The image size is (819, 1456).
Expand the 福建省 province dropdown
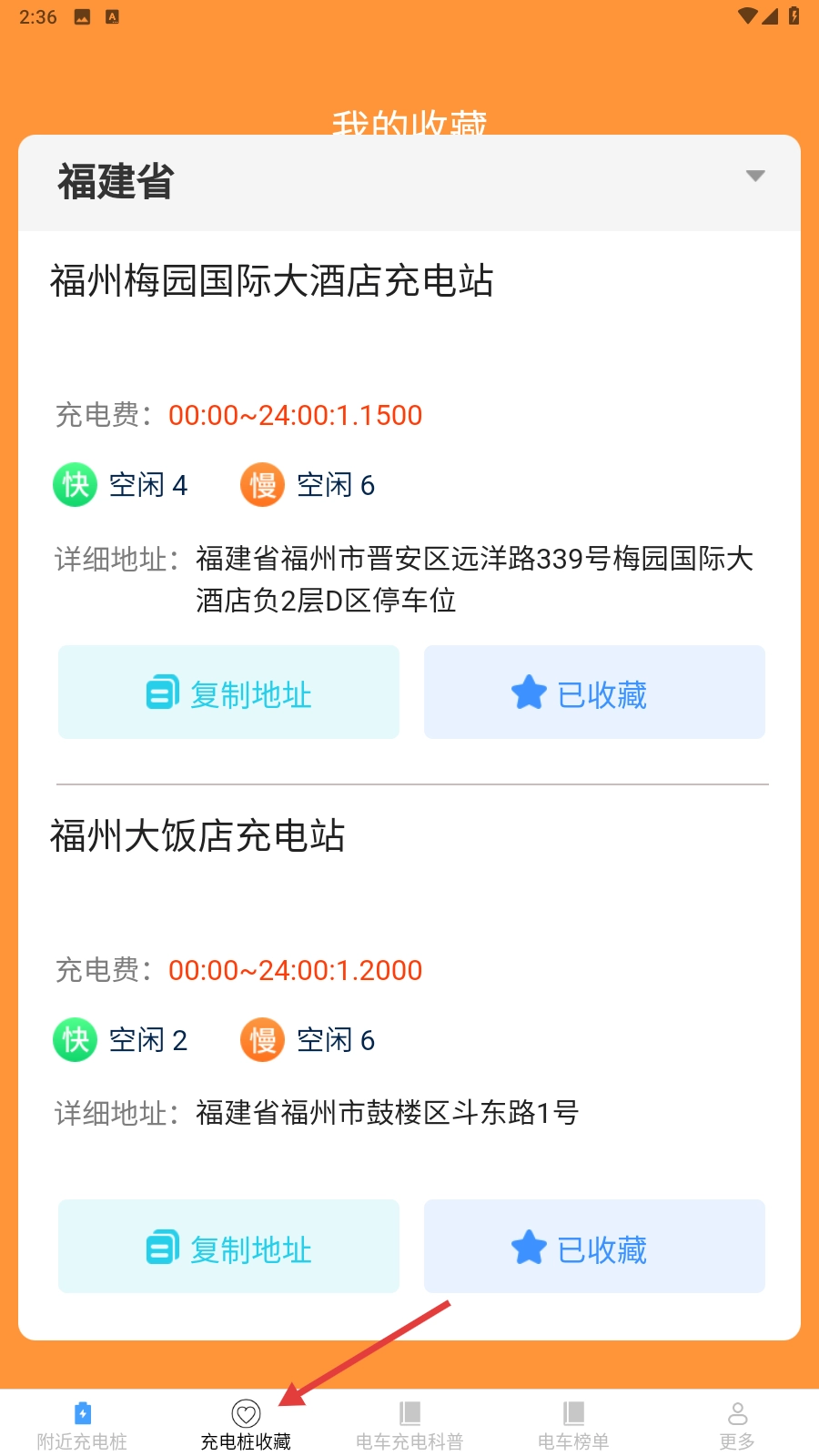click(754, 177)
